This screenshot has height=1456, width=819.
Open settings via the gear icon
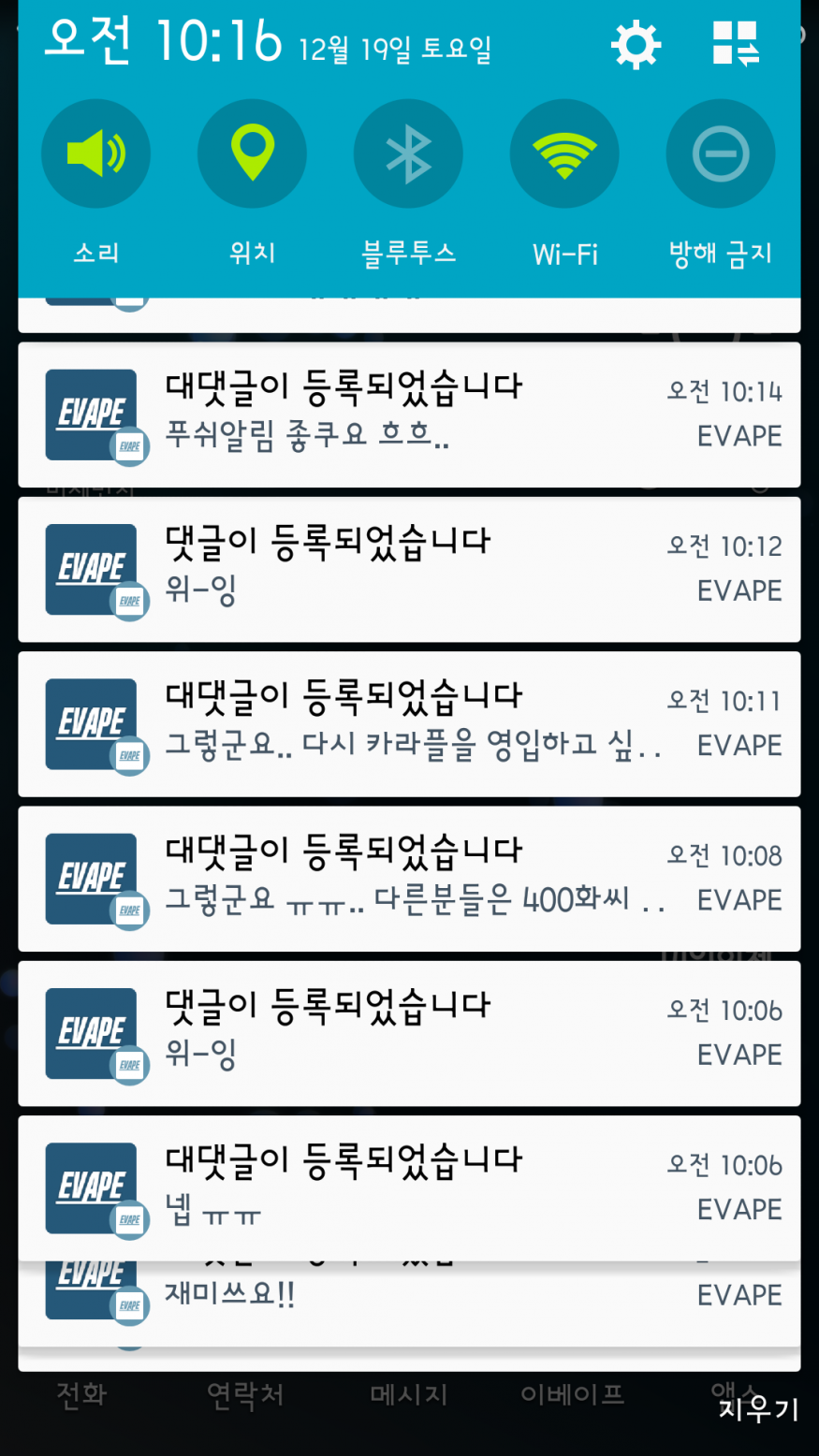click(x=636, y=44)
